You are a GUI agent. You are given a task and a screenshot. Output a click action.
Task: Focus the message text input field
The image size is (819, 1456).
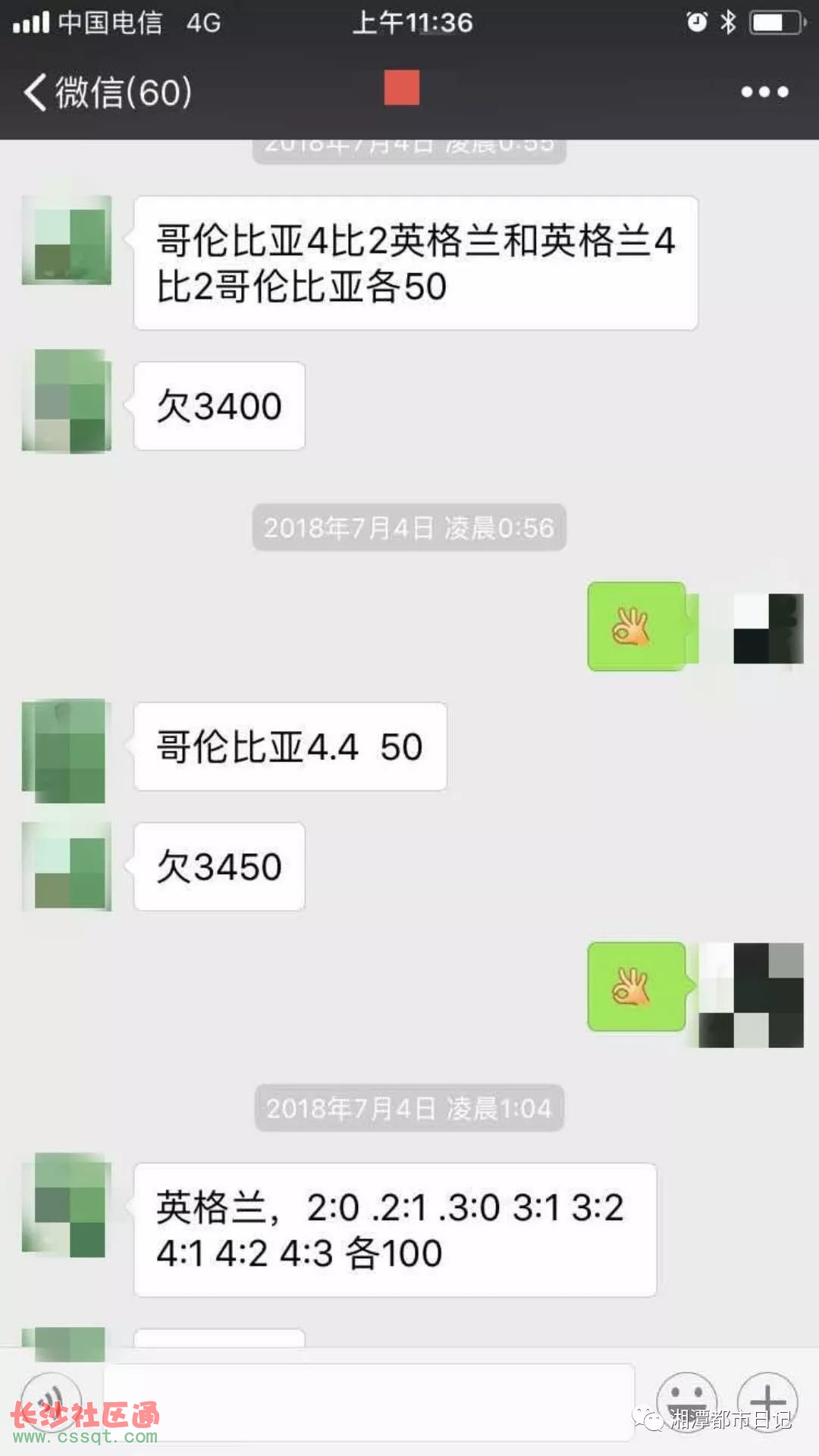tap(369, 1401)
